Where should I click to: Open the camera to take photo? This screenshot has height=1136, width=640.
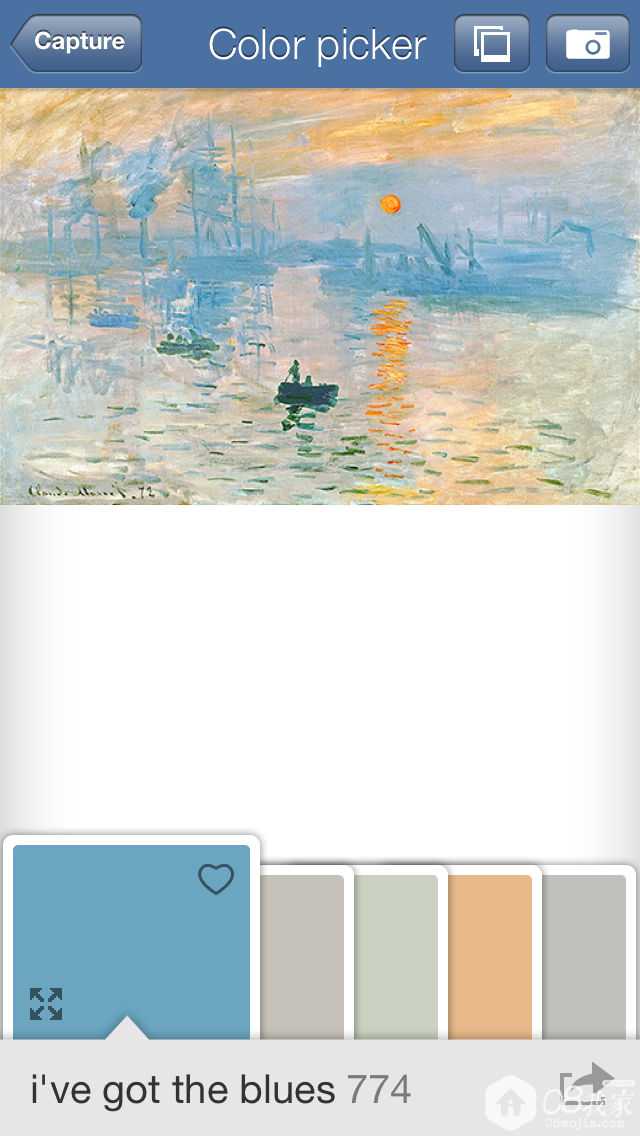(587, 43)
